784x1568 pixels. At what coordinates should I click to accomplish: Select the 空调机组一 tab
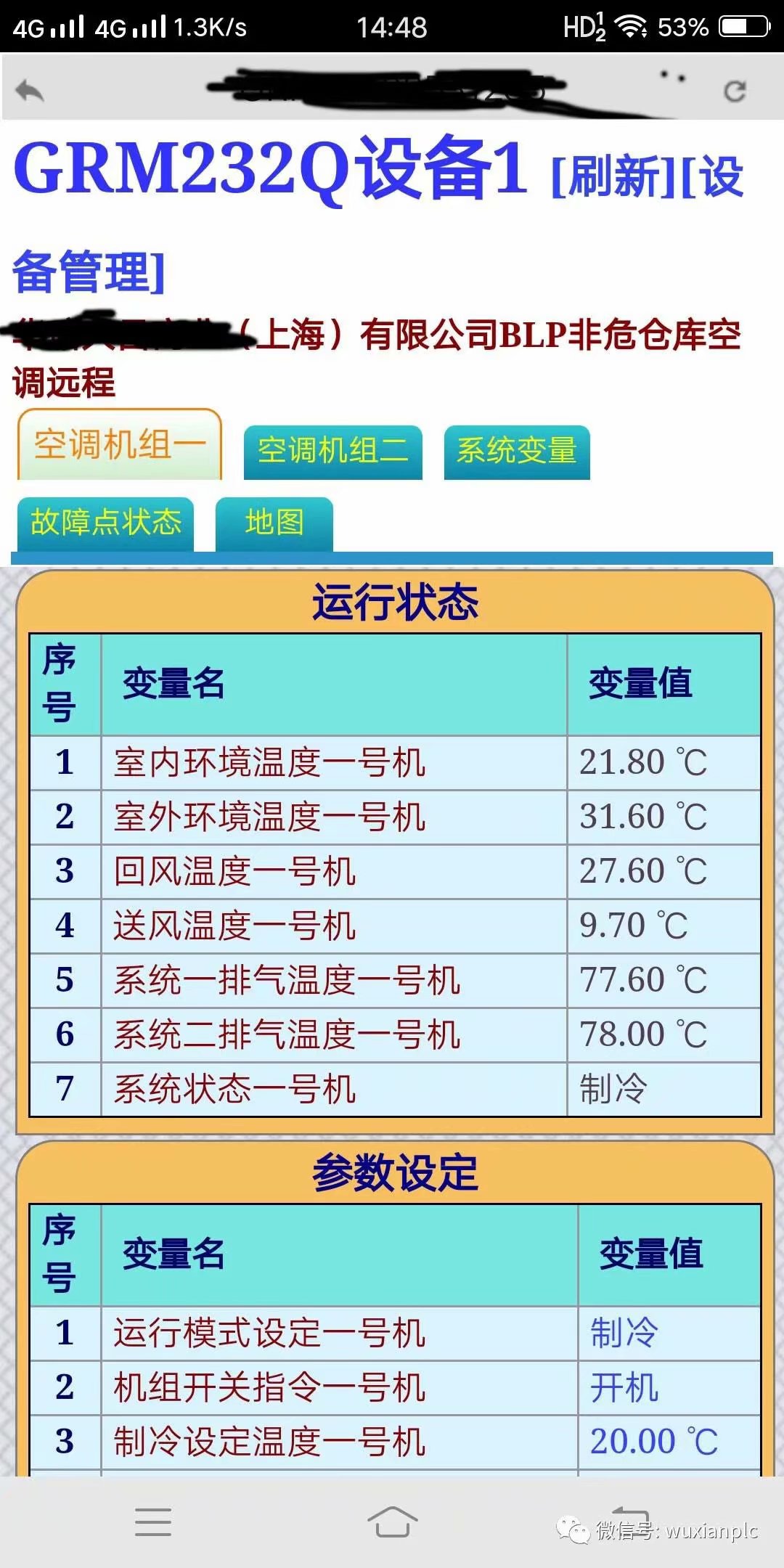click(x=120, y=445)
